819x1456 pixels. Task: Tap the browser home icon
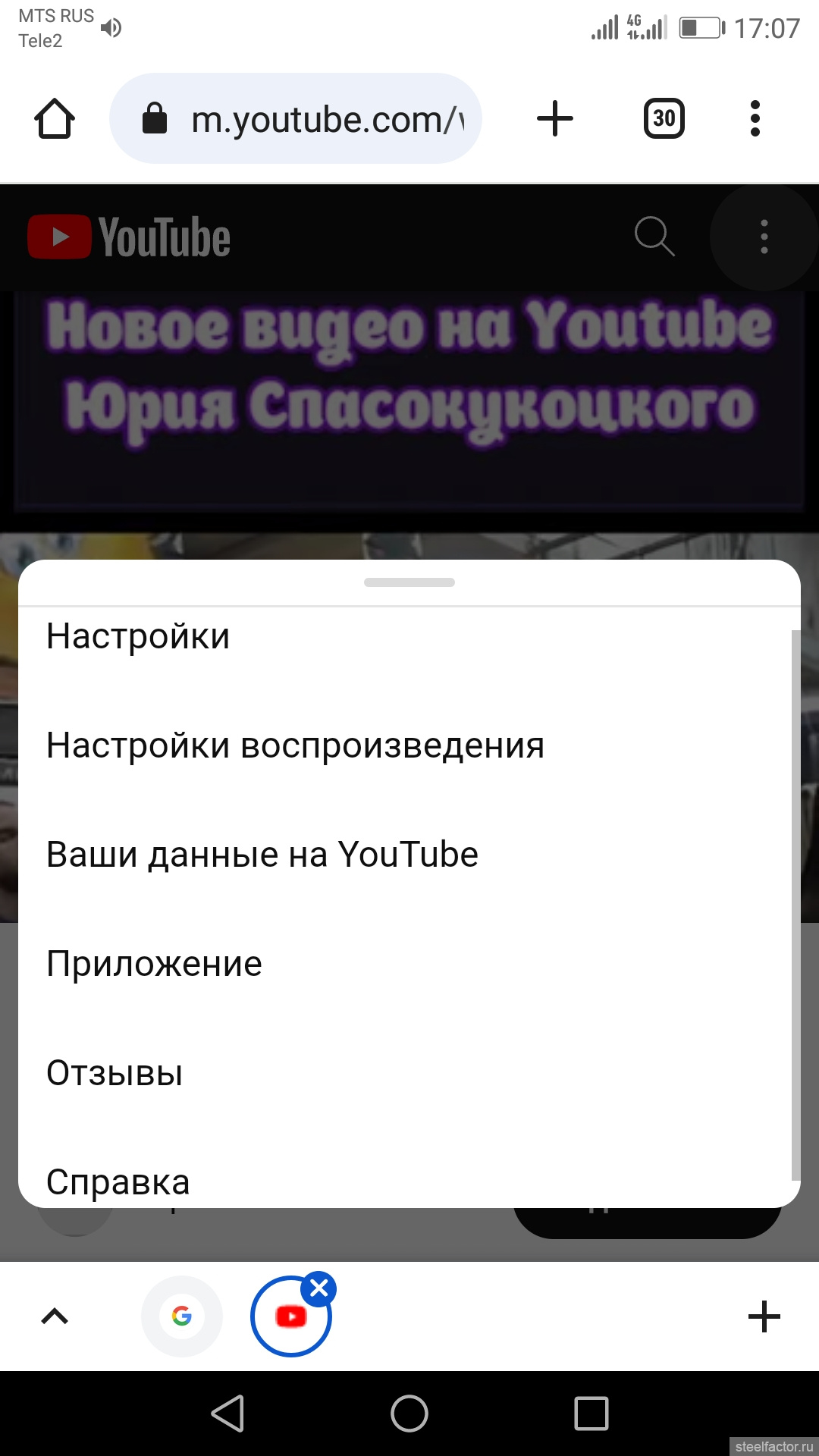click(55, 119)
